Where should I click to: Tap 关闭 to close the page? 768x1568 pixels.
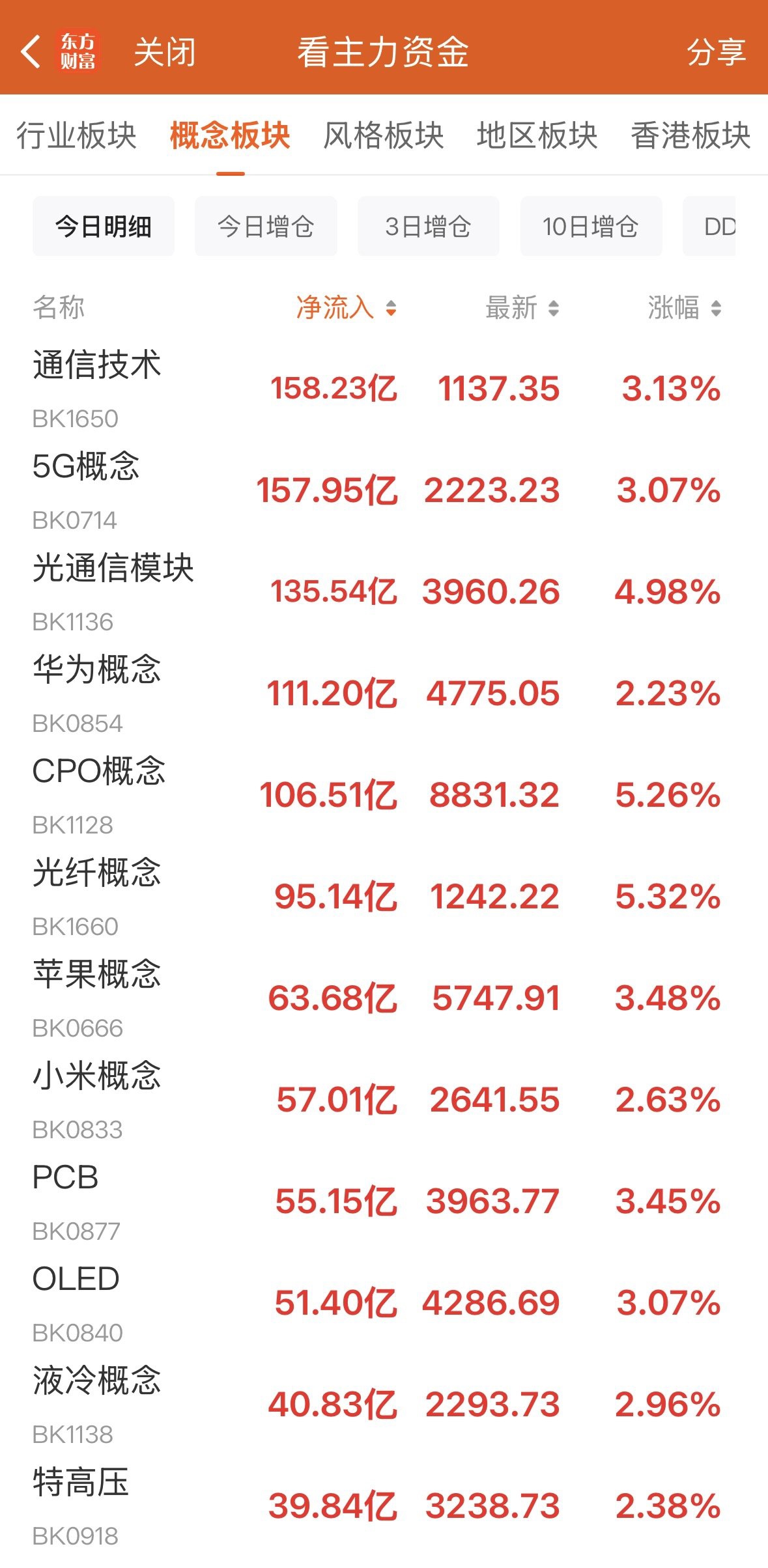[x=164, y=52]
